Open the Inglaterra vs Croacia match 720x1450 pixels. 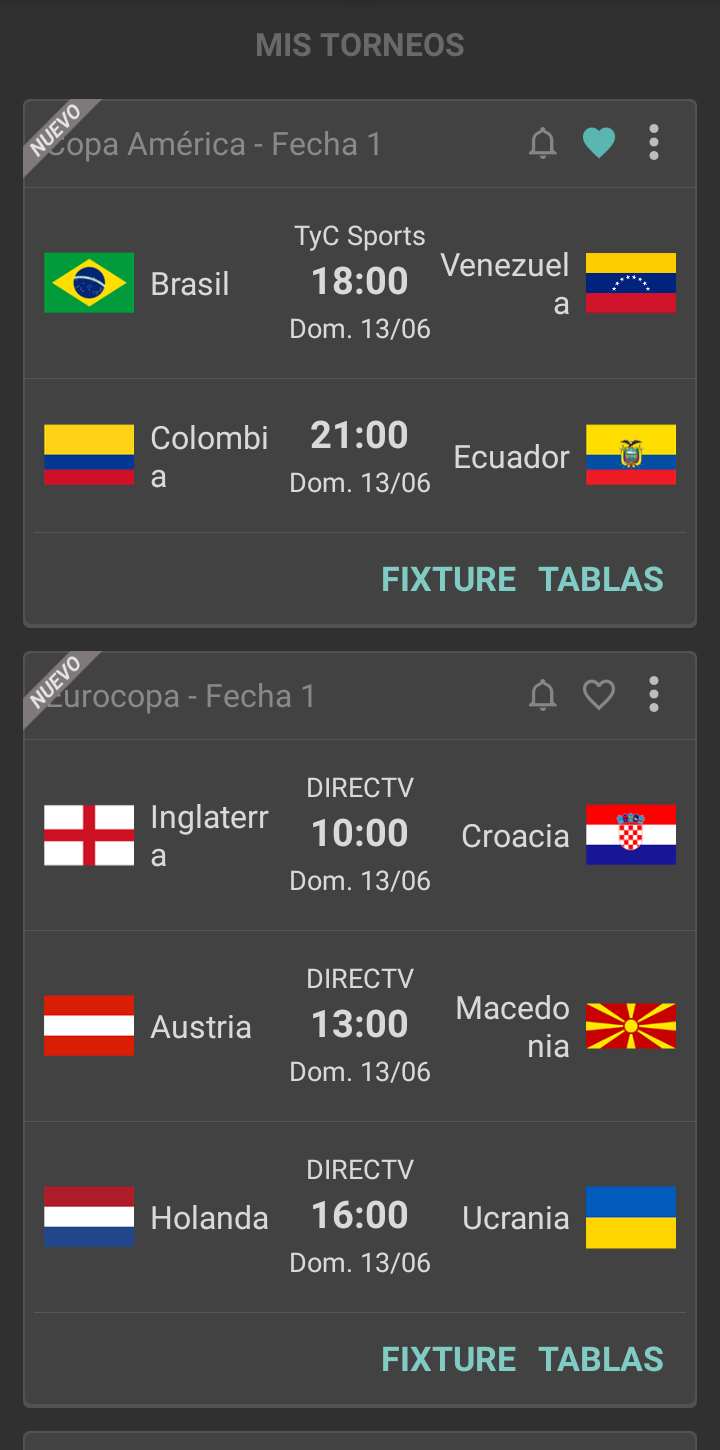pyautogui.click(x=360, y=835)
